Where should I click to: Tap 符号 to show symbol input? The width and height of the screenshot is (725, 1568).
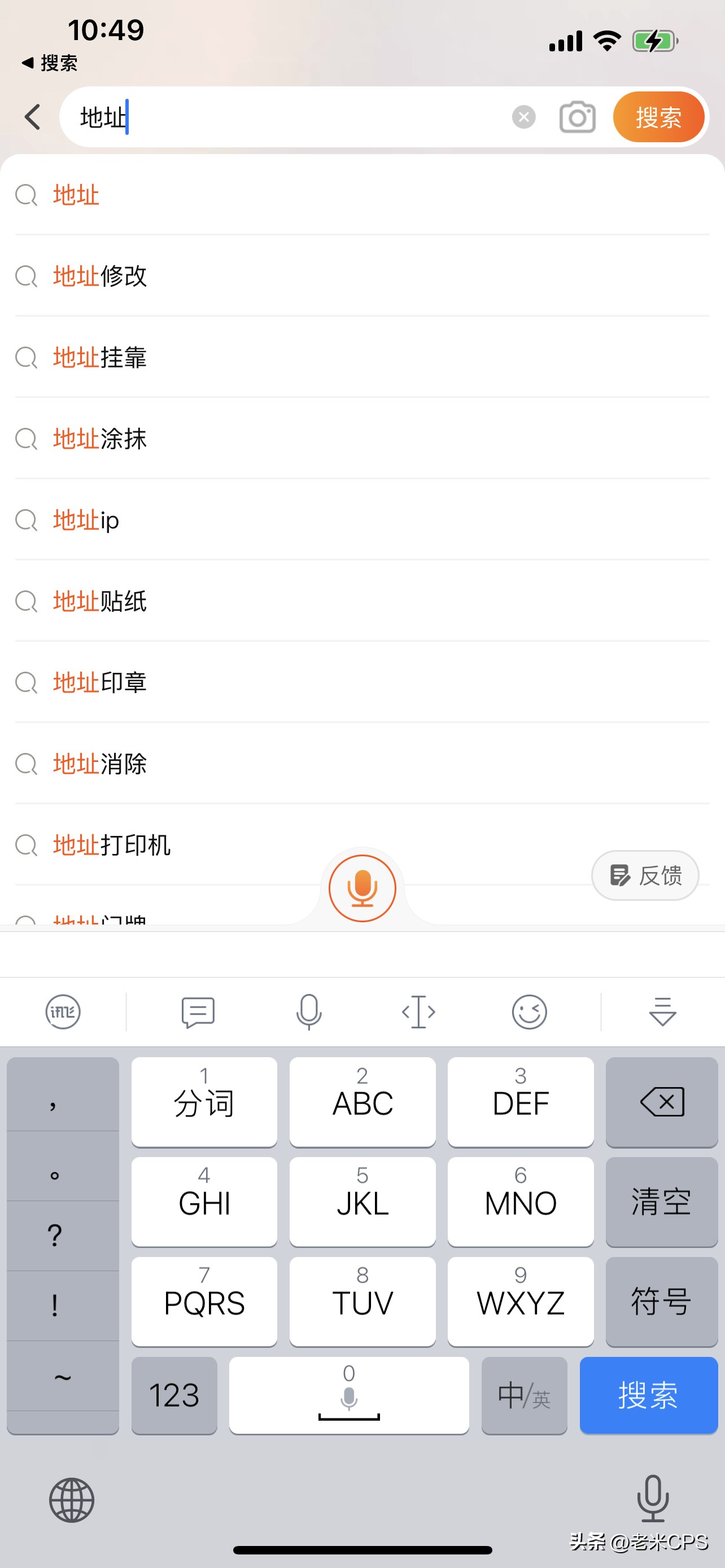[x=661, y=1302]
